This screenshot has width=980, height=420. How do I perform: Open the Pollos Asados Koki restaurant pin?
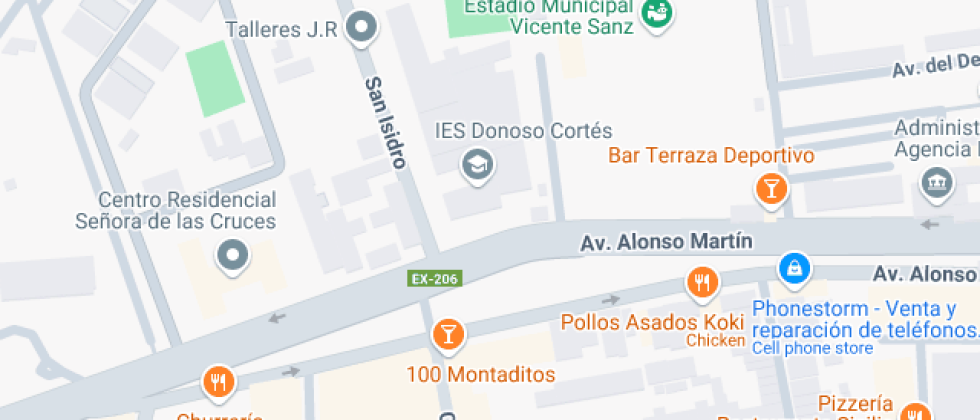[x=702, y=283]
